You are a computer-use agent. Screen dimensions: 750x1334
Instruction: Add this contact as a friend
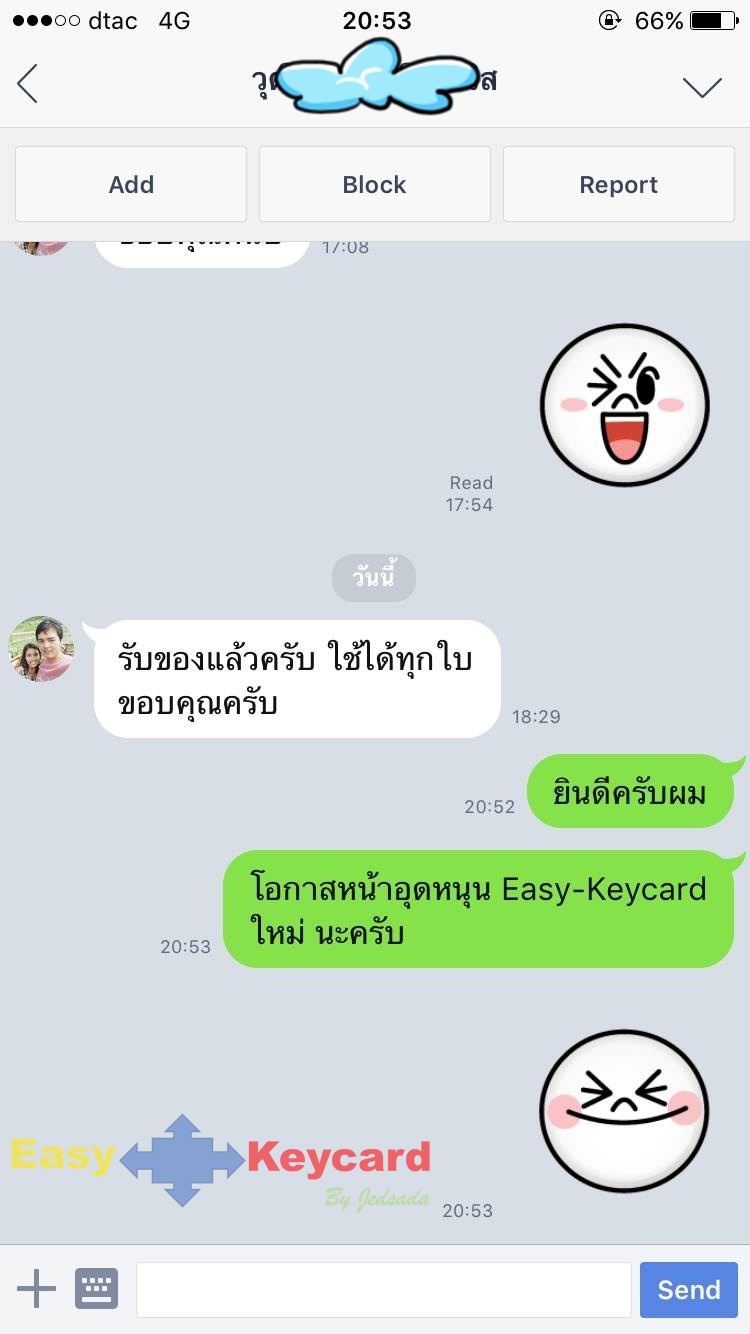tap(131, 184)
